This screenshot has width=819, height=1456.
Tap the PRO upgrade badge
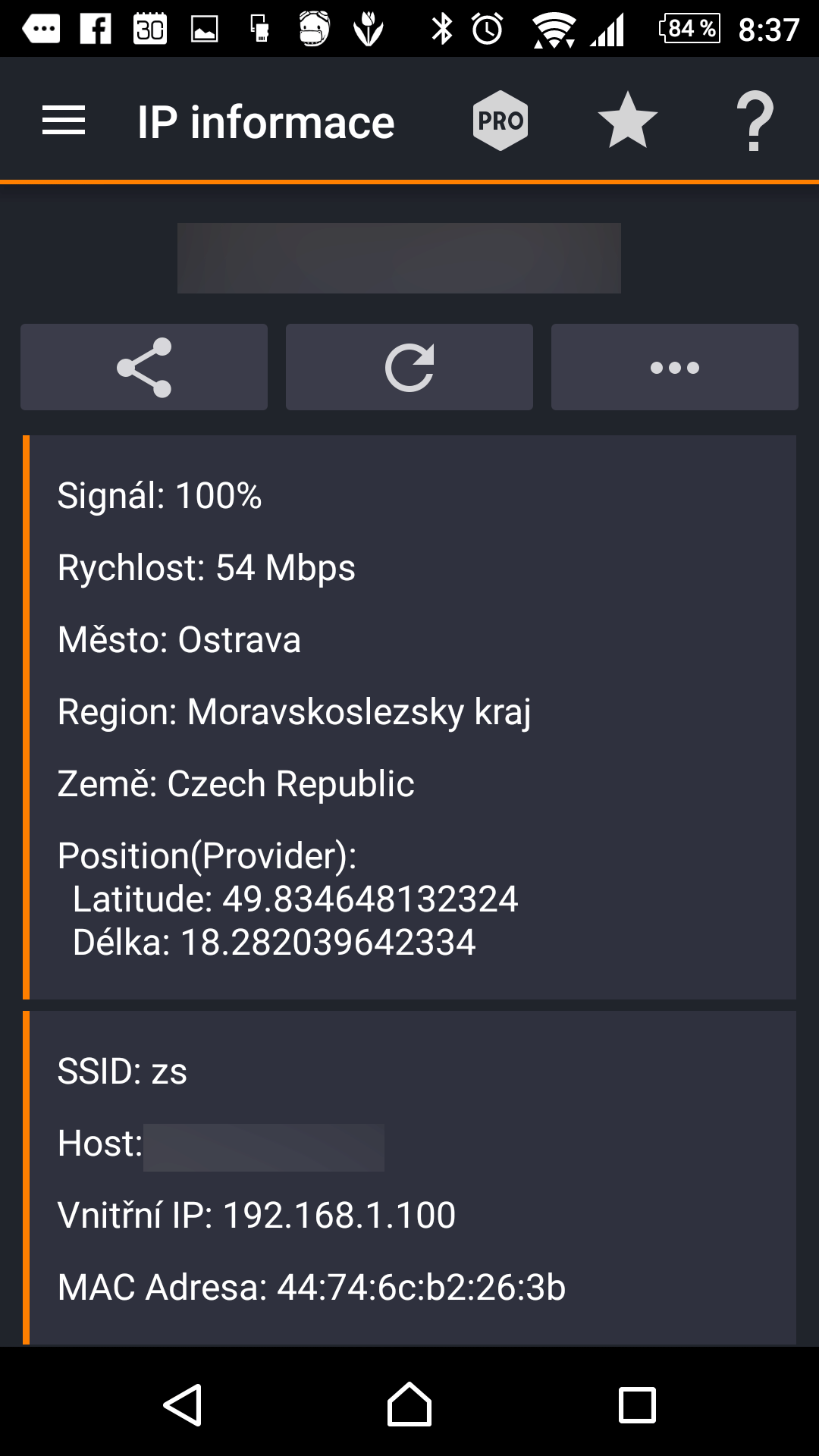pyautogui.click(x=500, y=121)
